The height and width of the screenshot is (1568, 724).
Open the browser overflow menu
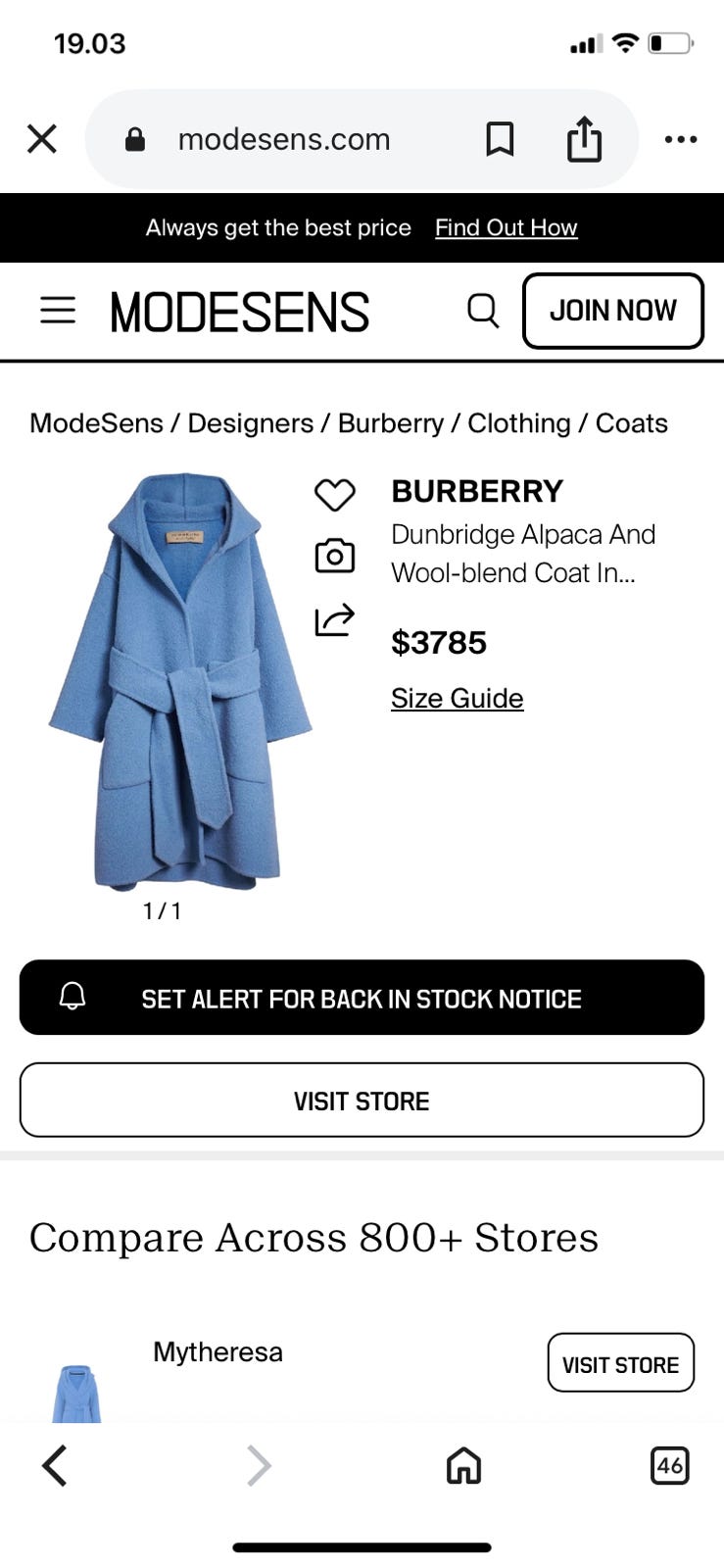(680, 139)
